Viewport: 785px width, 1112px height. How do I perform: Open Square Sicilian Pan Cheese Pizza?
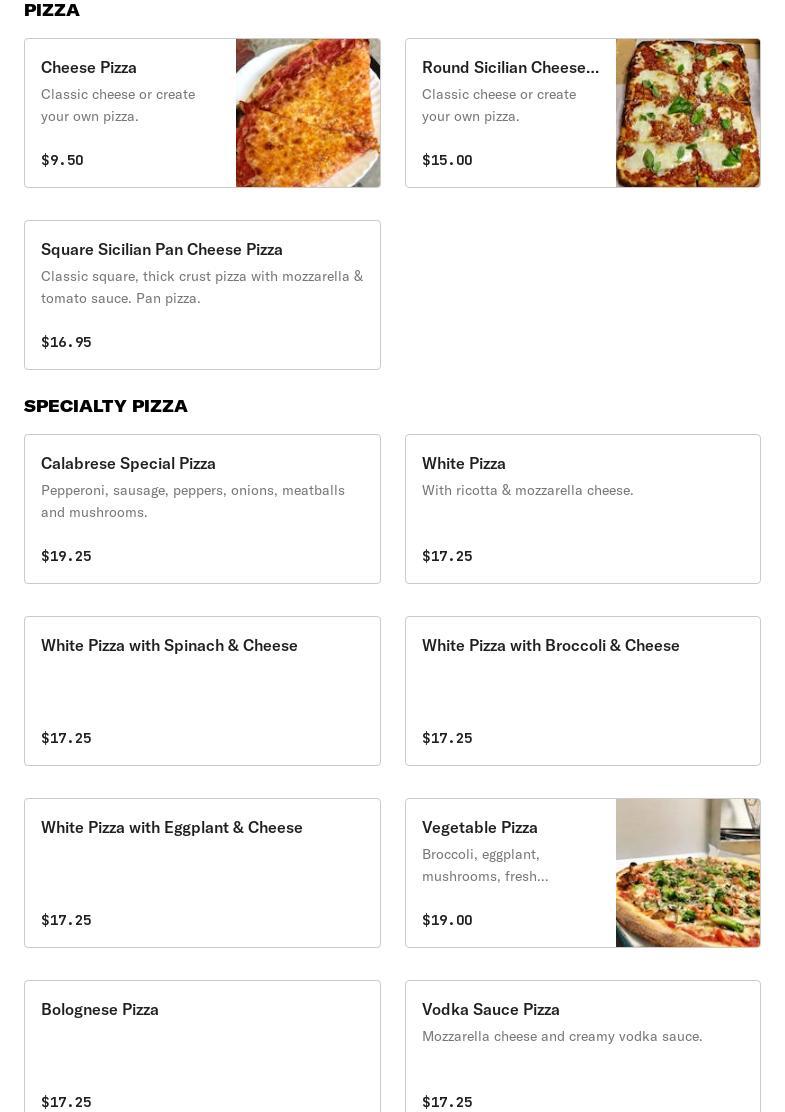[202, 295]
